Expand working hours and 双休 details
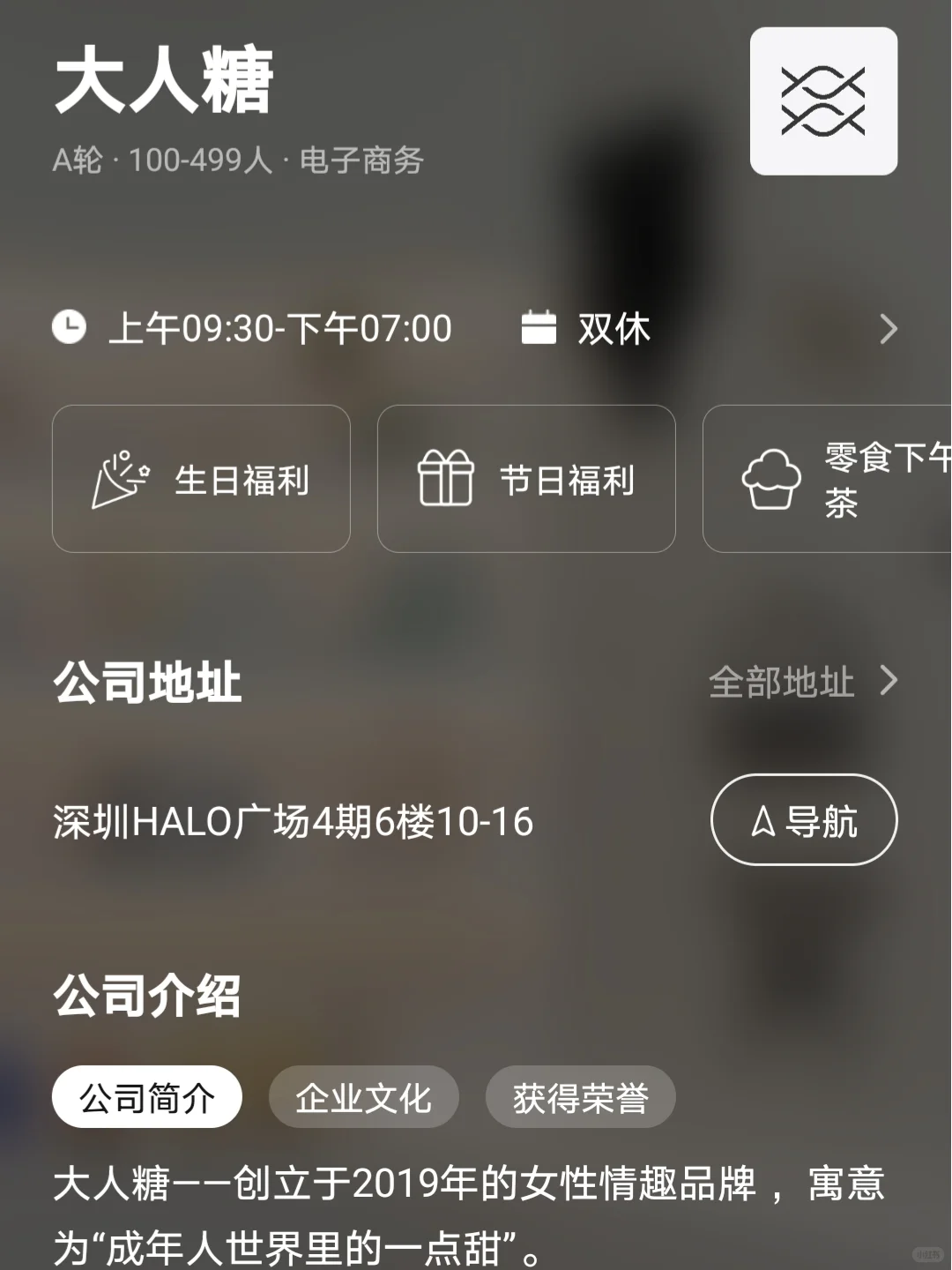 pyautogui.click(x=475, y=329)
